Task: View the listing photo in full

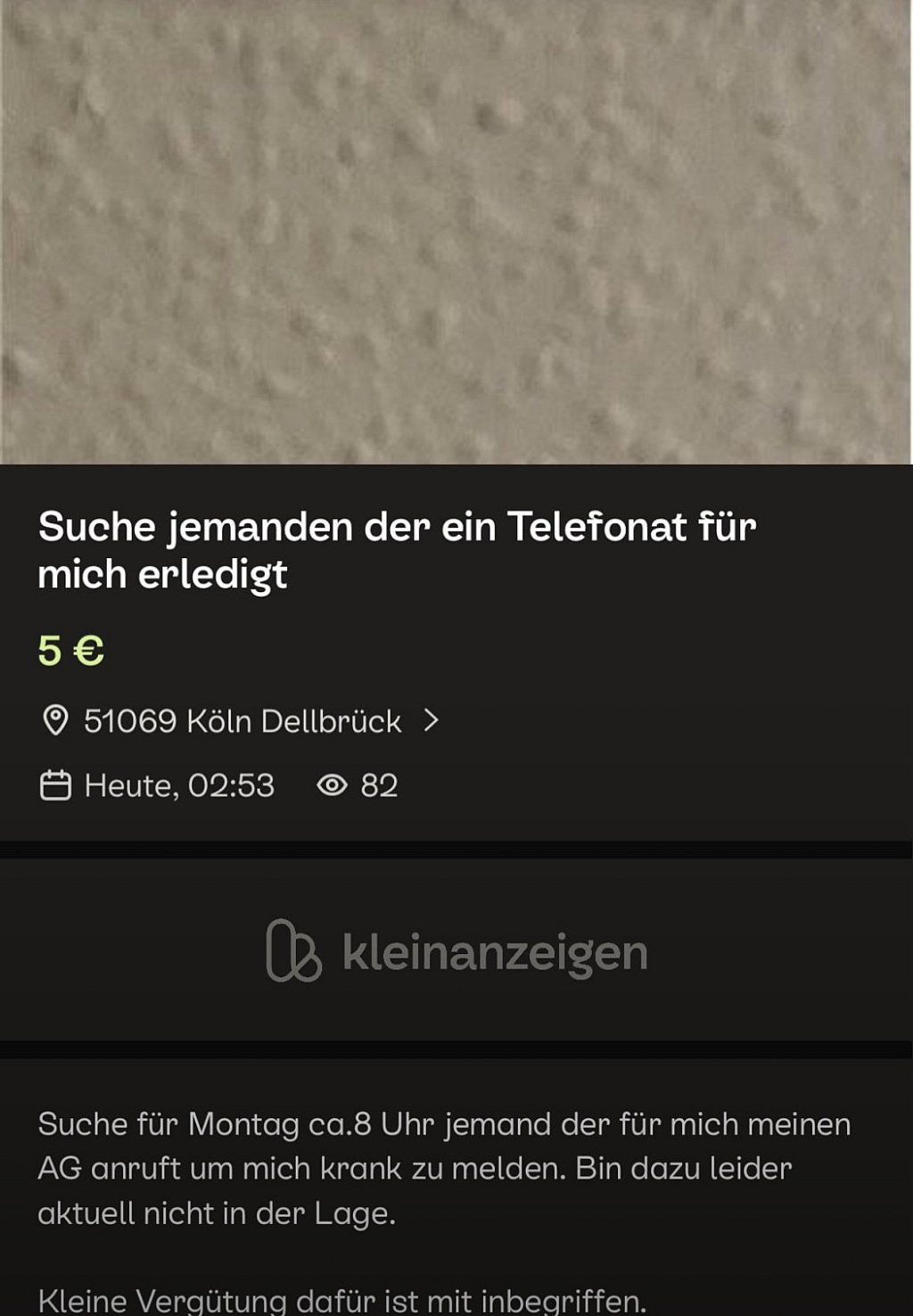Action: point(456,232)
